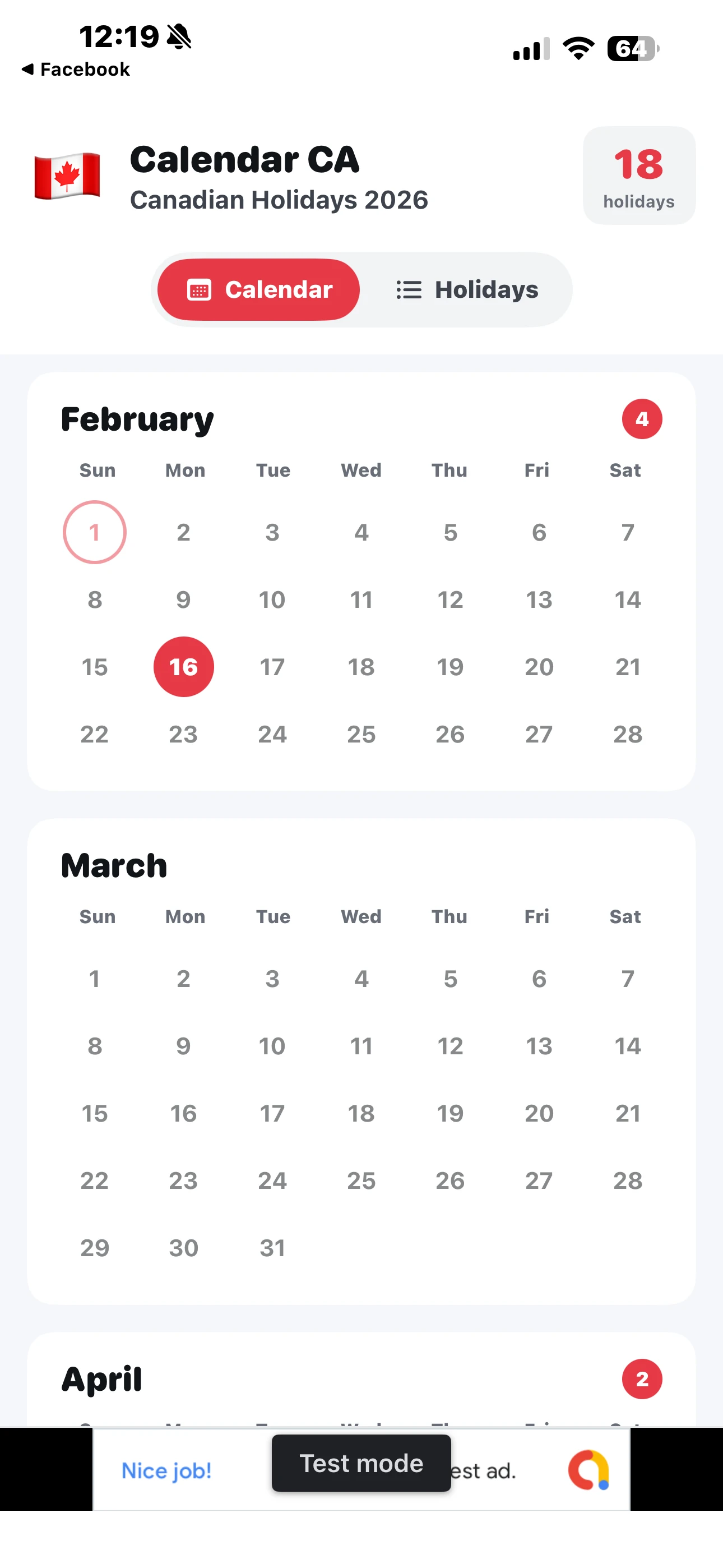
Task: Switch to the Holidays tab
Action: 467,290
